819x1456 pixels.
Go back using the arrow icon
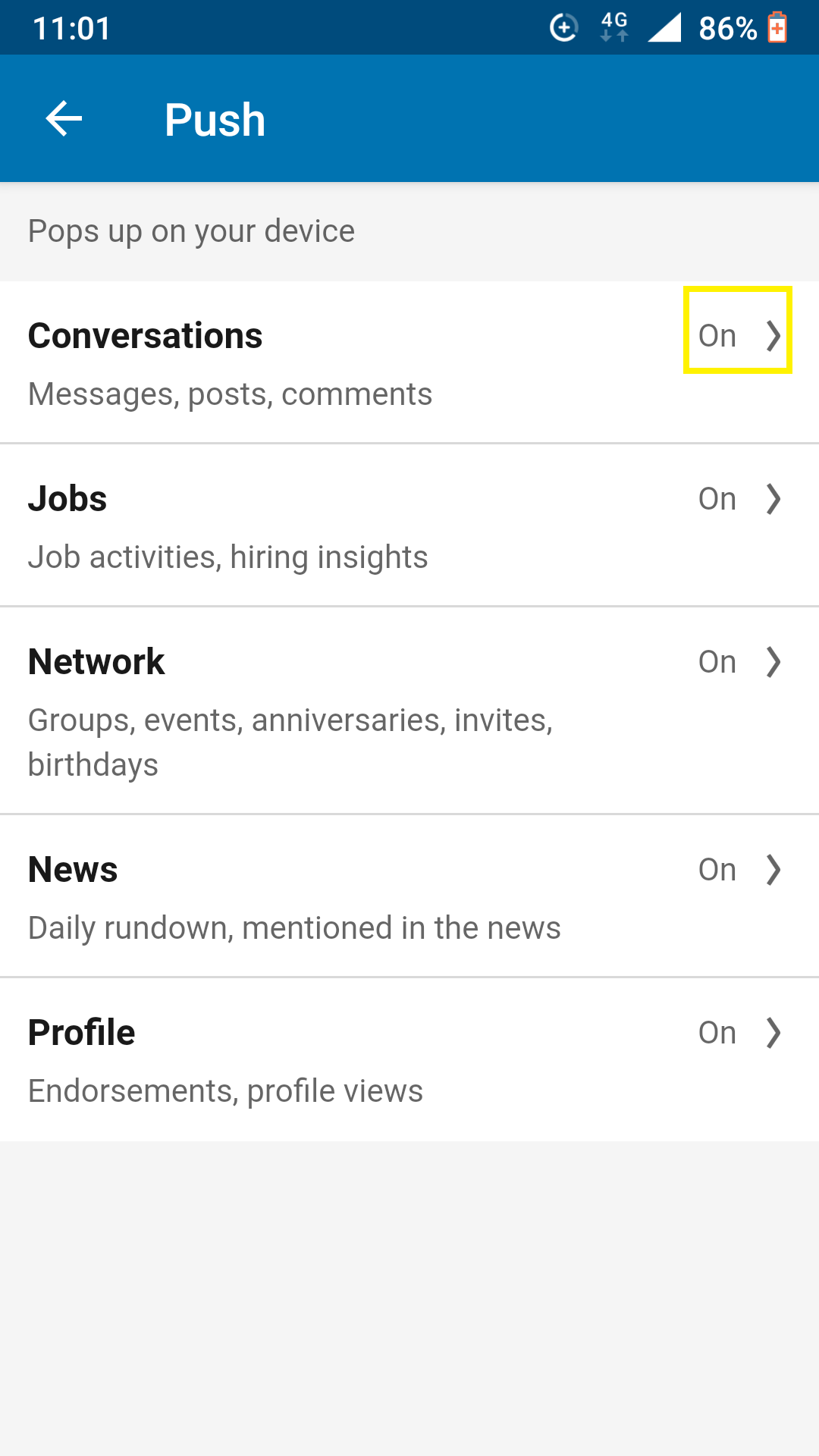click(x=64, y=119)
